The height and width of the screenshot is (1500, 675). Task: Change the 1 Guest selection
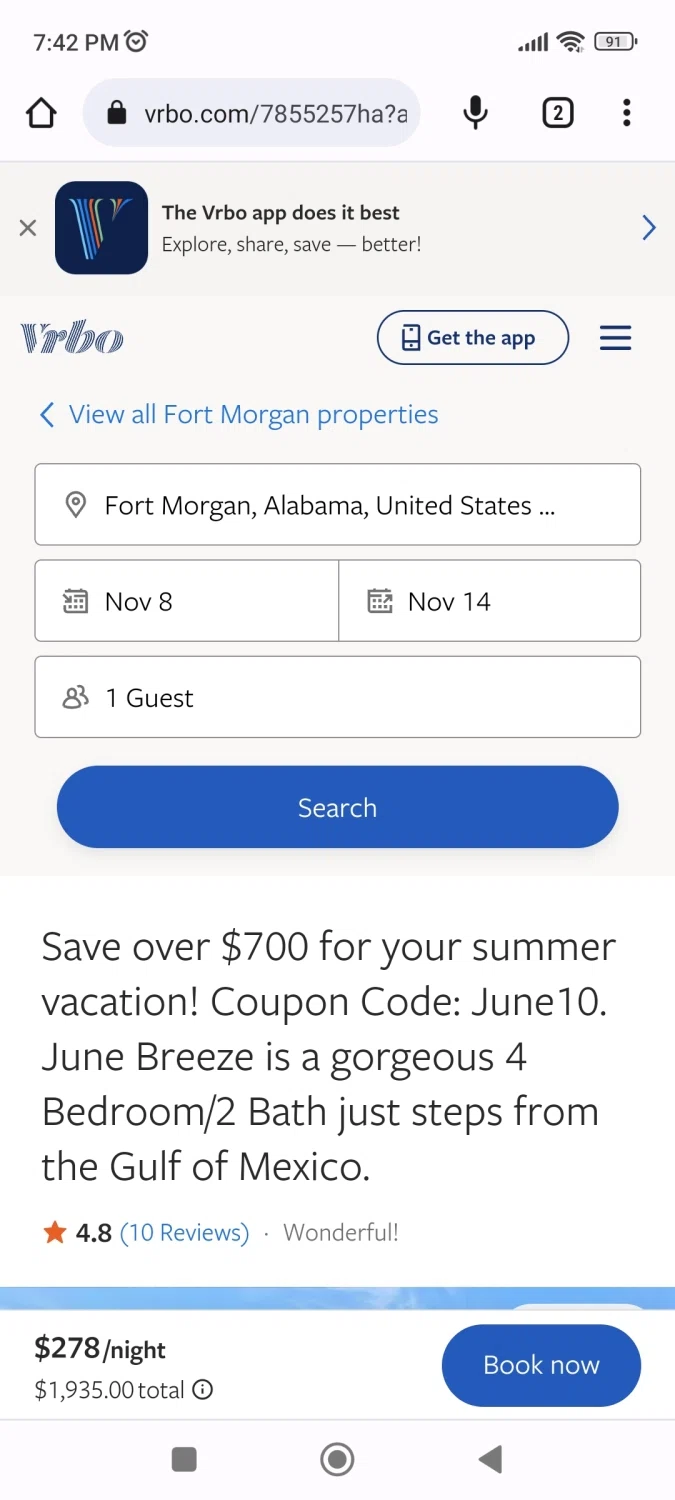(x=337, y=697)
